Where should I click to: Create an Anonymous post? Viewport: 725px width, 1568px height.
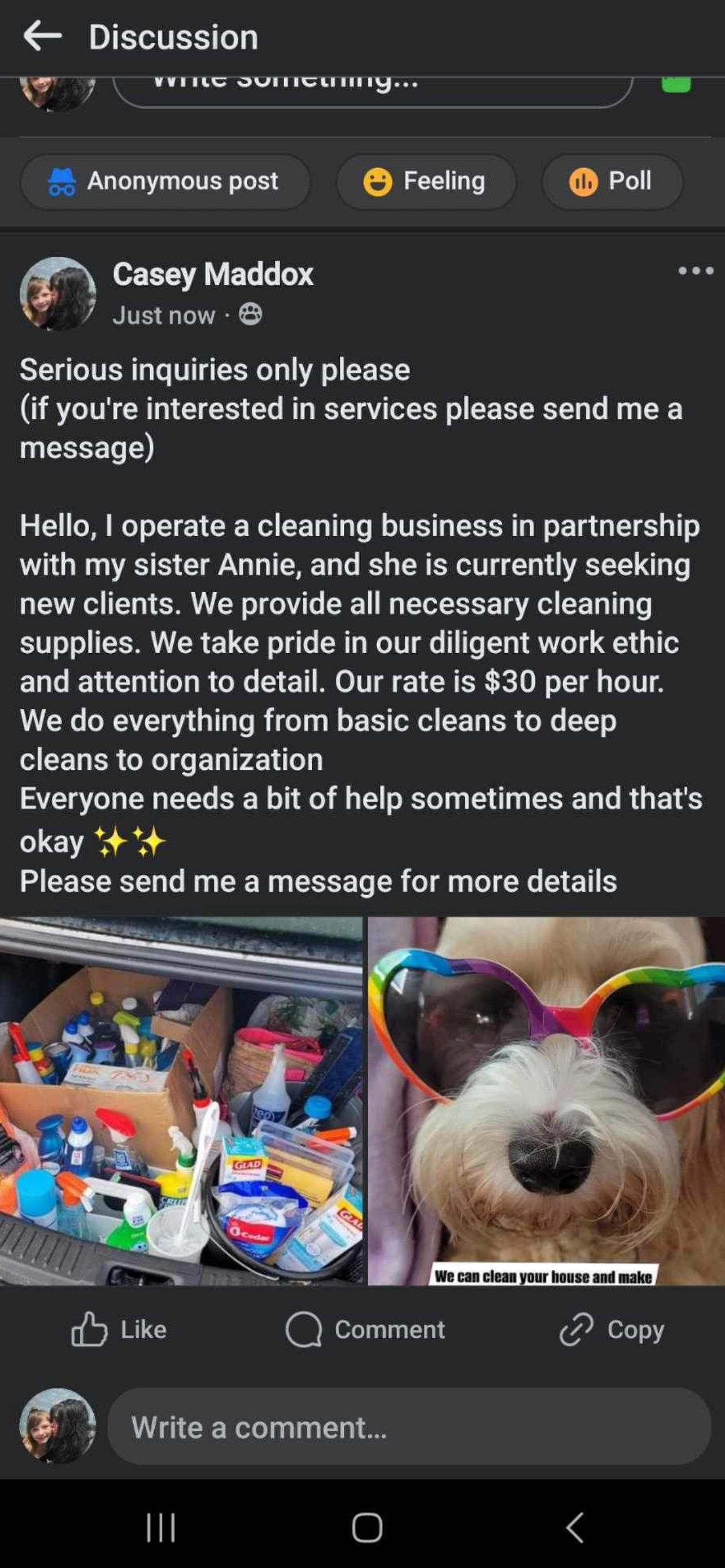coord(165,181)
